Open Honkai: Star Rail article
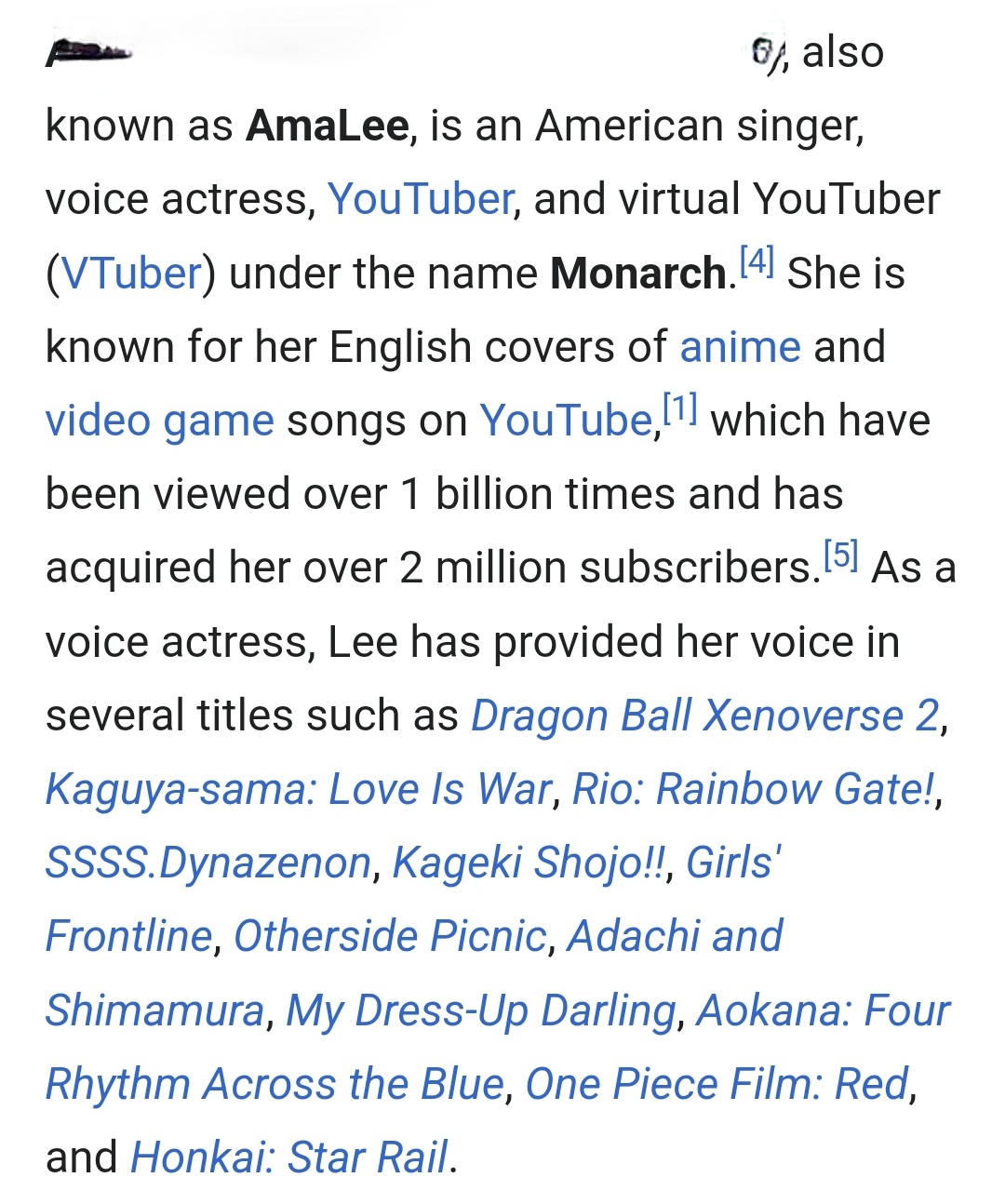 (x=288, y=1157)
